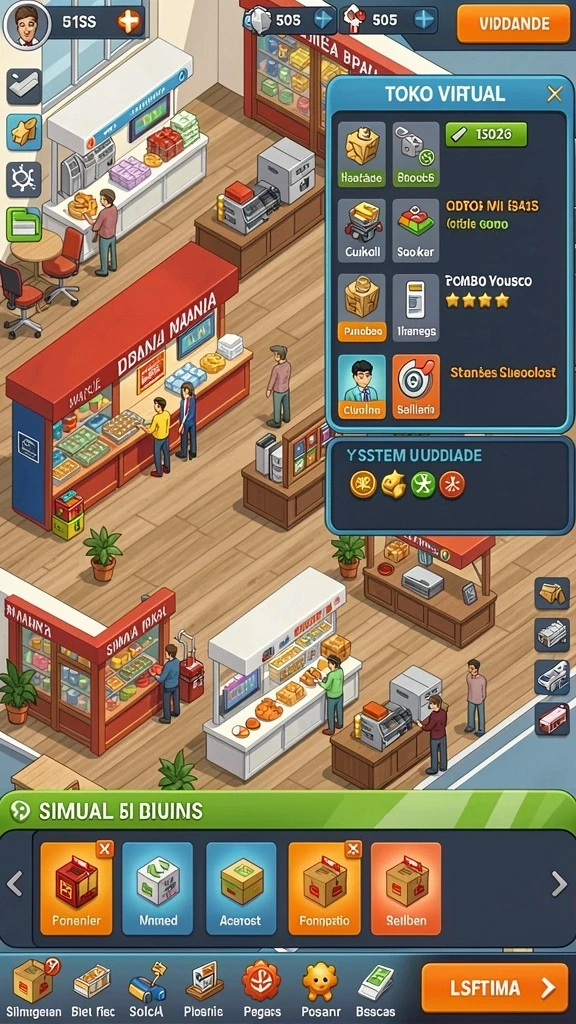Show previous items with the left arrow
The height and width of the screenshot is (1024, 576).
click(x=15, y=884)
